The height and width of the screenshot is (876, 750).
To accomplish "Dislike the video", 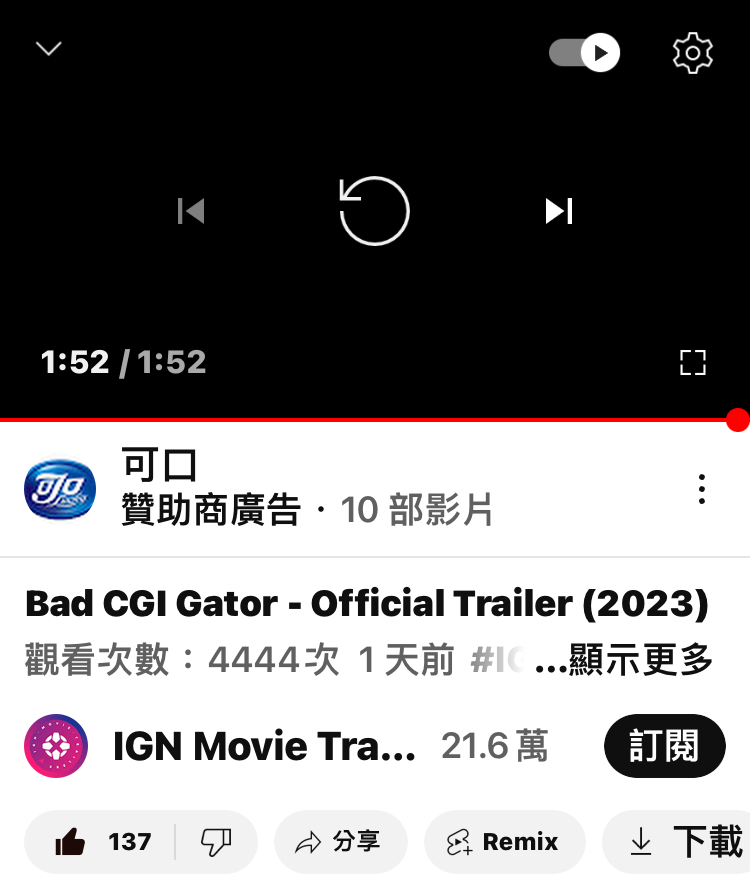I will [x=216, y=842].
